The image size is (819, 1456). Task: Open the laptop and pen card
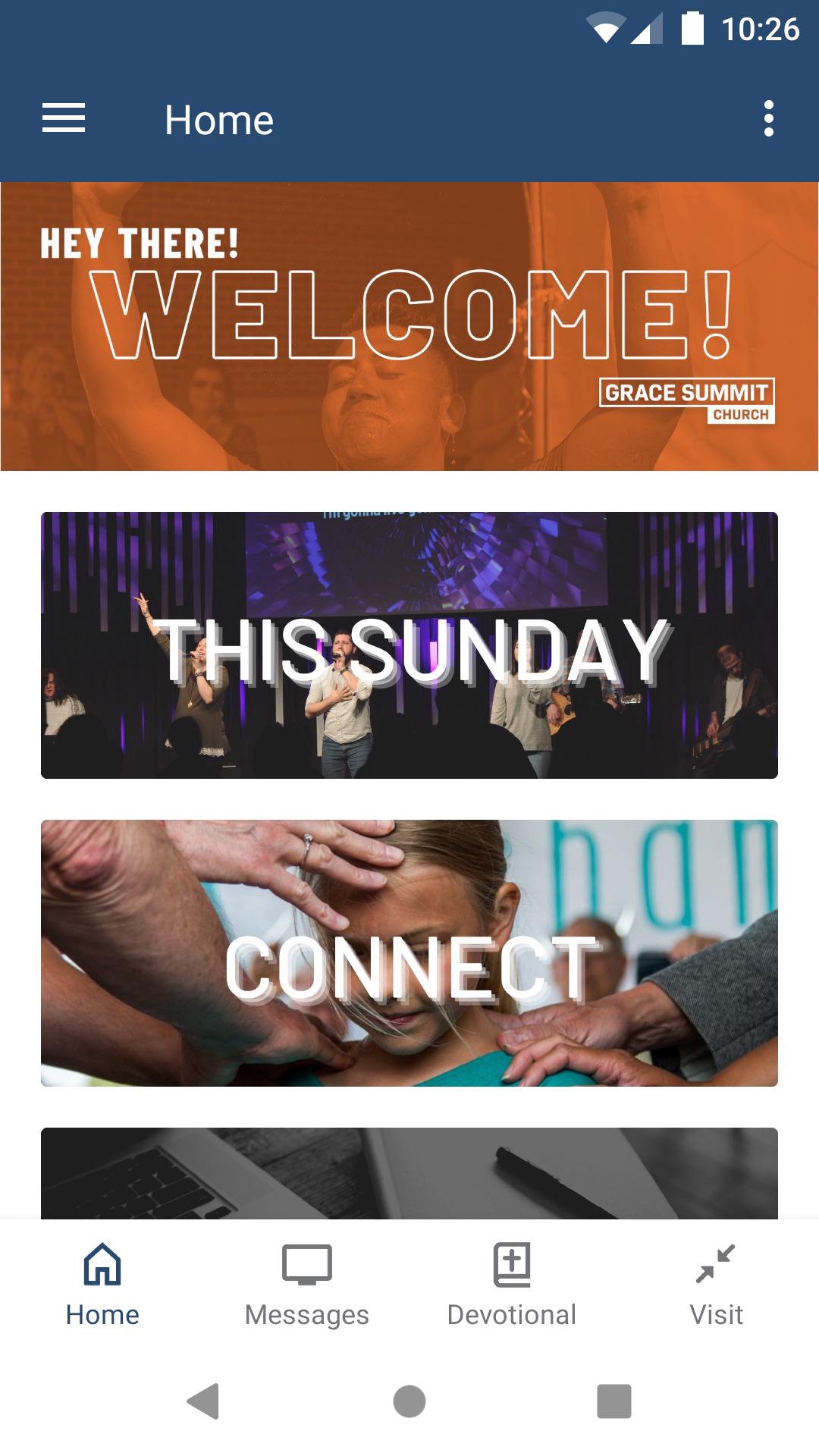pos(409,1172)
